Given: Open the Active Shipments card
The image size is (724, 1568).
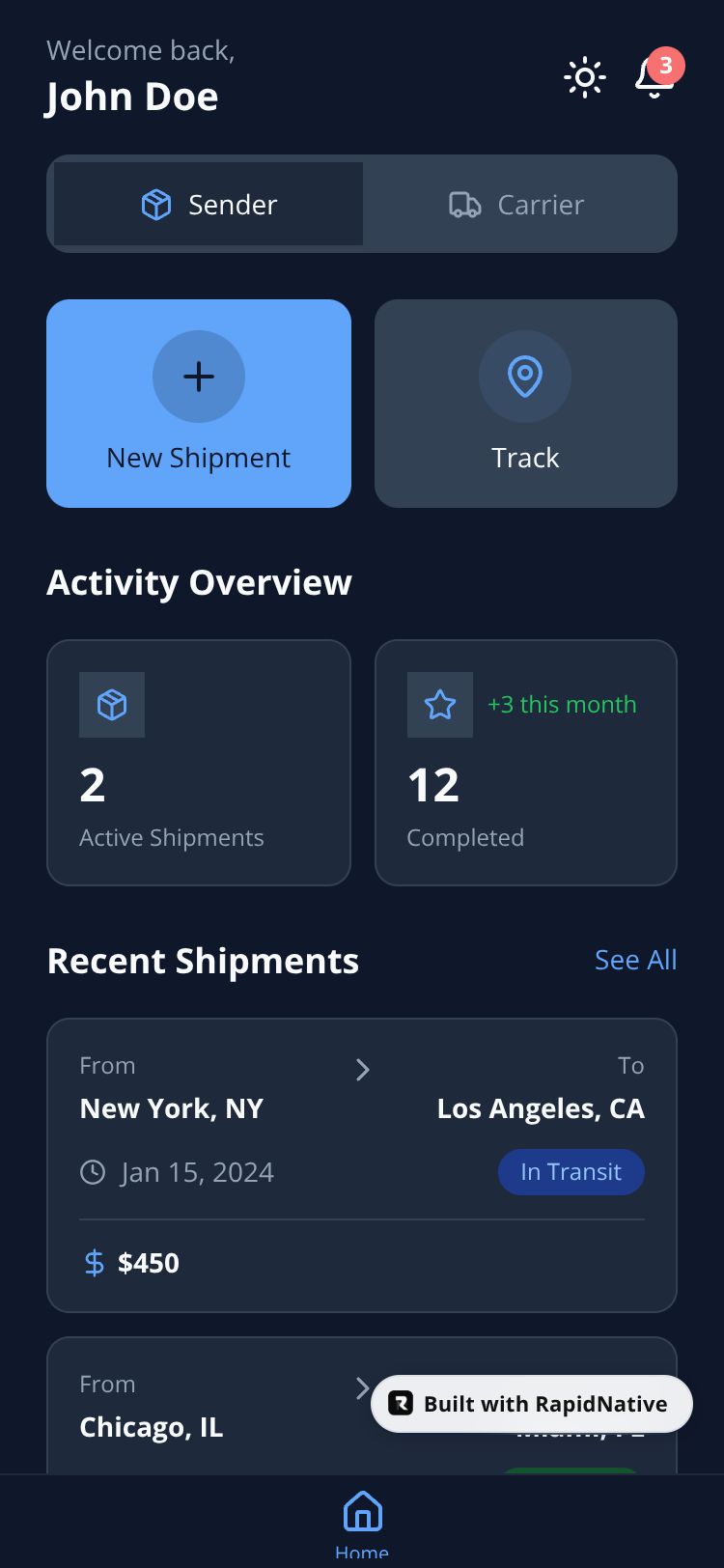Looking at the screenshot, I should [x=199, y=763].
